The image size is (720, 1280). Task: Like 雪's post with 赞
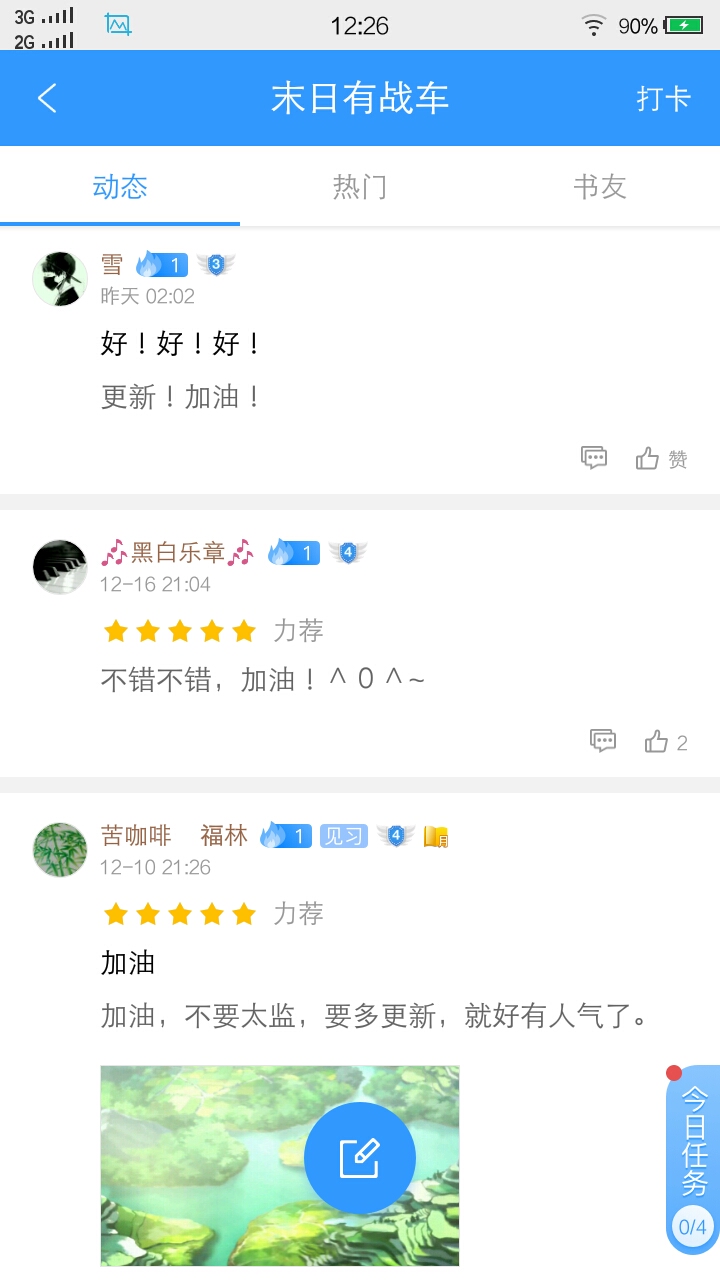coord(662,459)
